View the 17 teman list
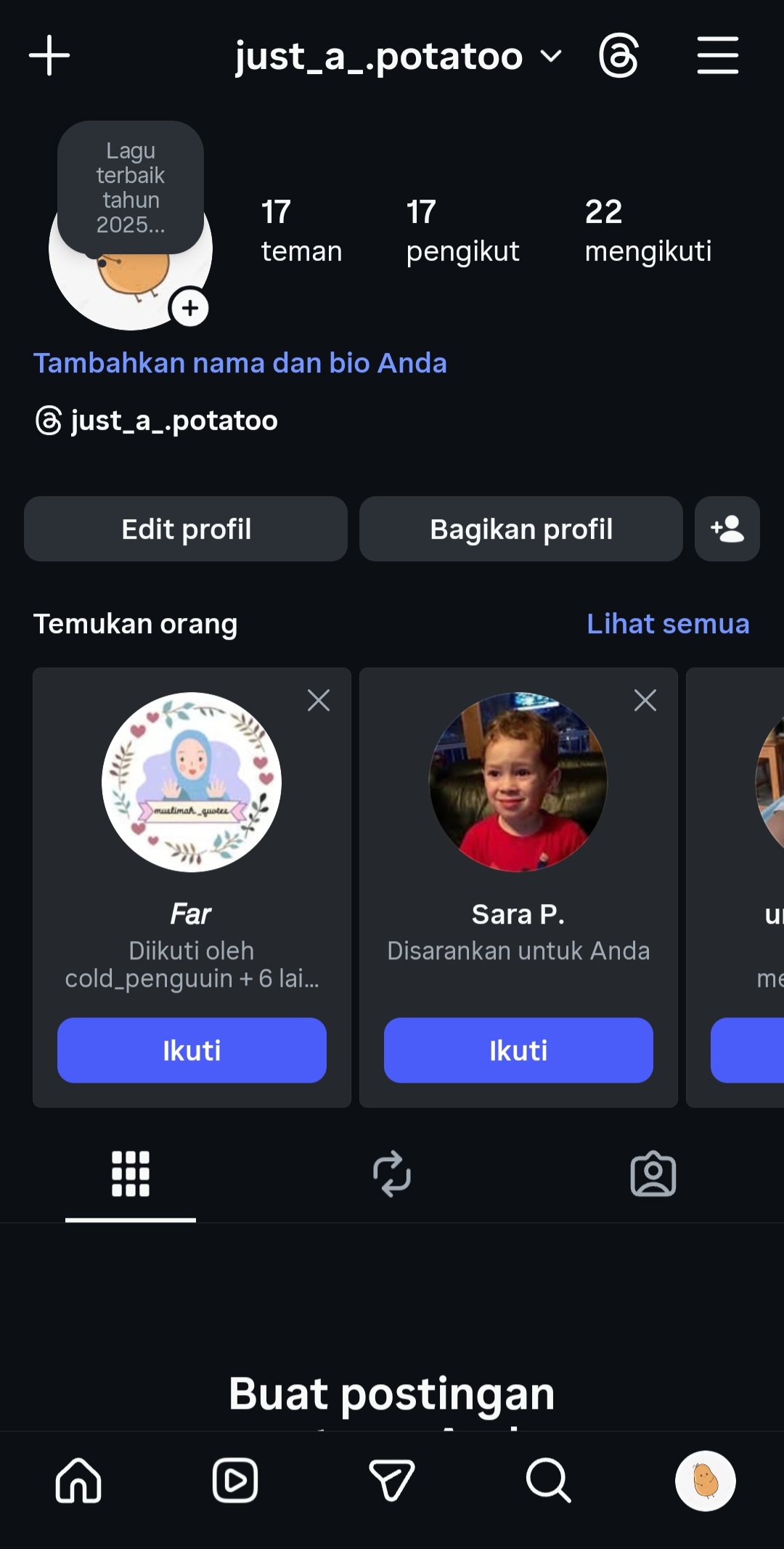 (301, 231)
